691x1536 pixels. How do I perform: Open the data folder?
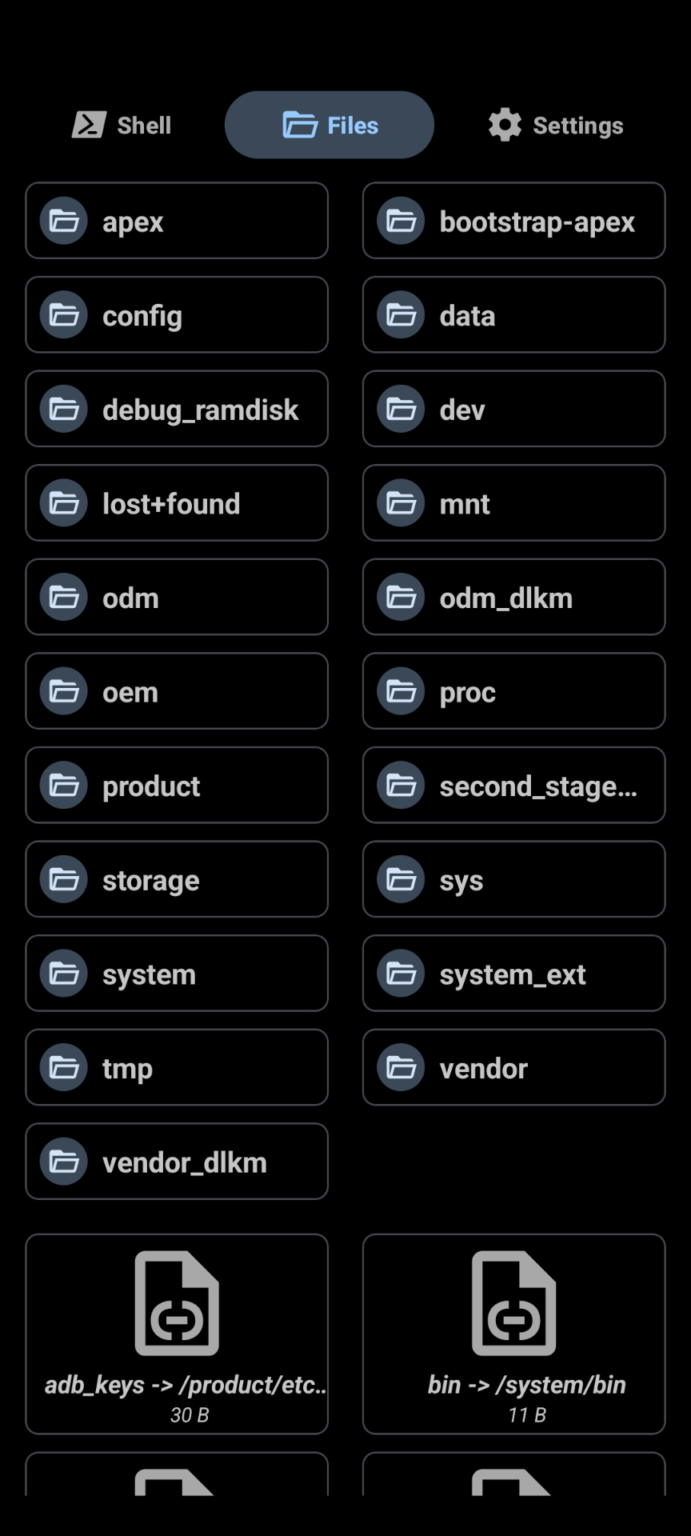pos(514,315)
